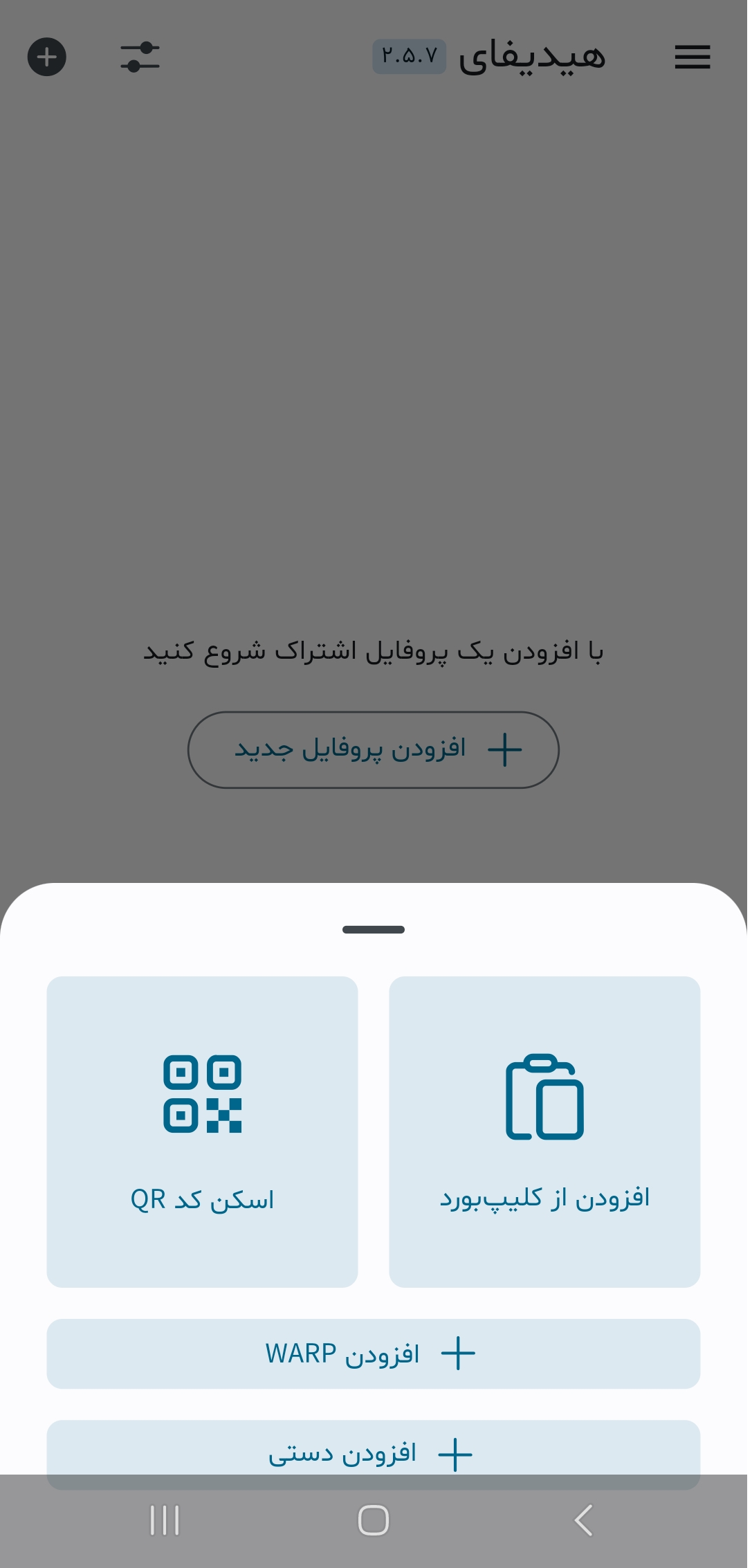Screen dimensions: 752x1568
Task: Tap the Add from clipboard card
Action: pos(544,1131)
